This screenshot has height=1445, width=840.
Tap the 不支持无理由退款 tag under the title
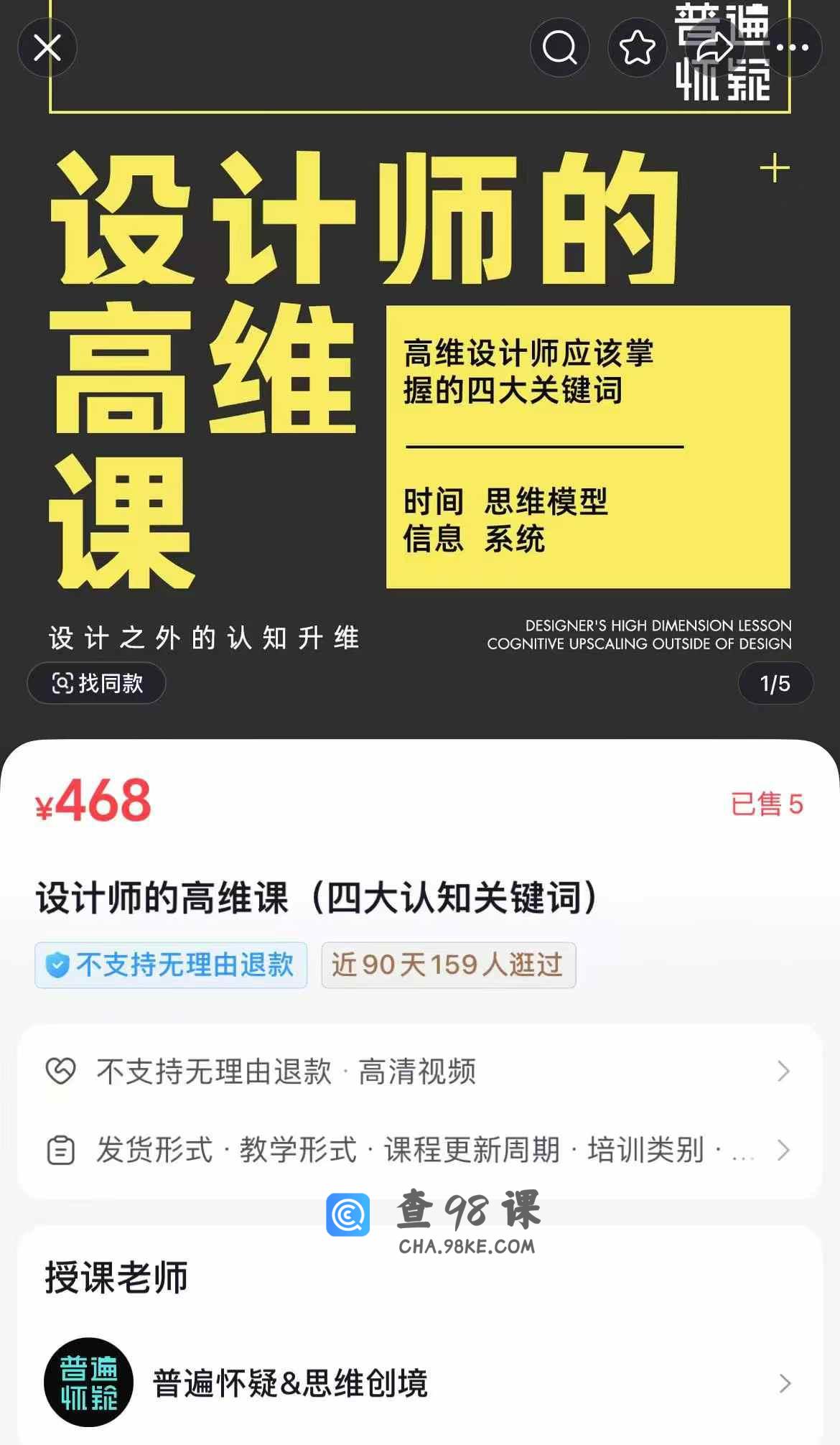171,965
